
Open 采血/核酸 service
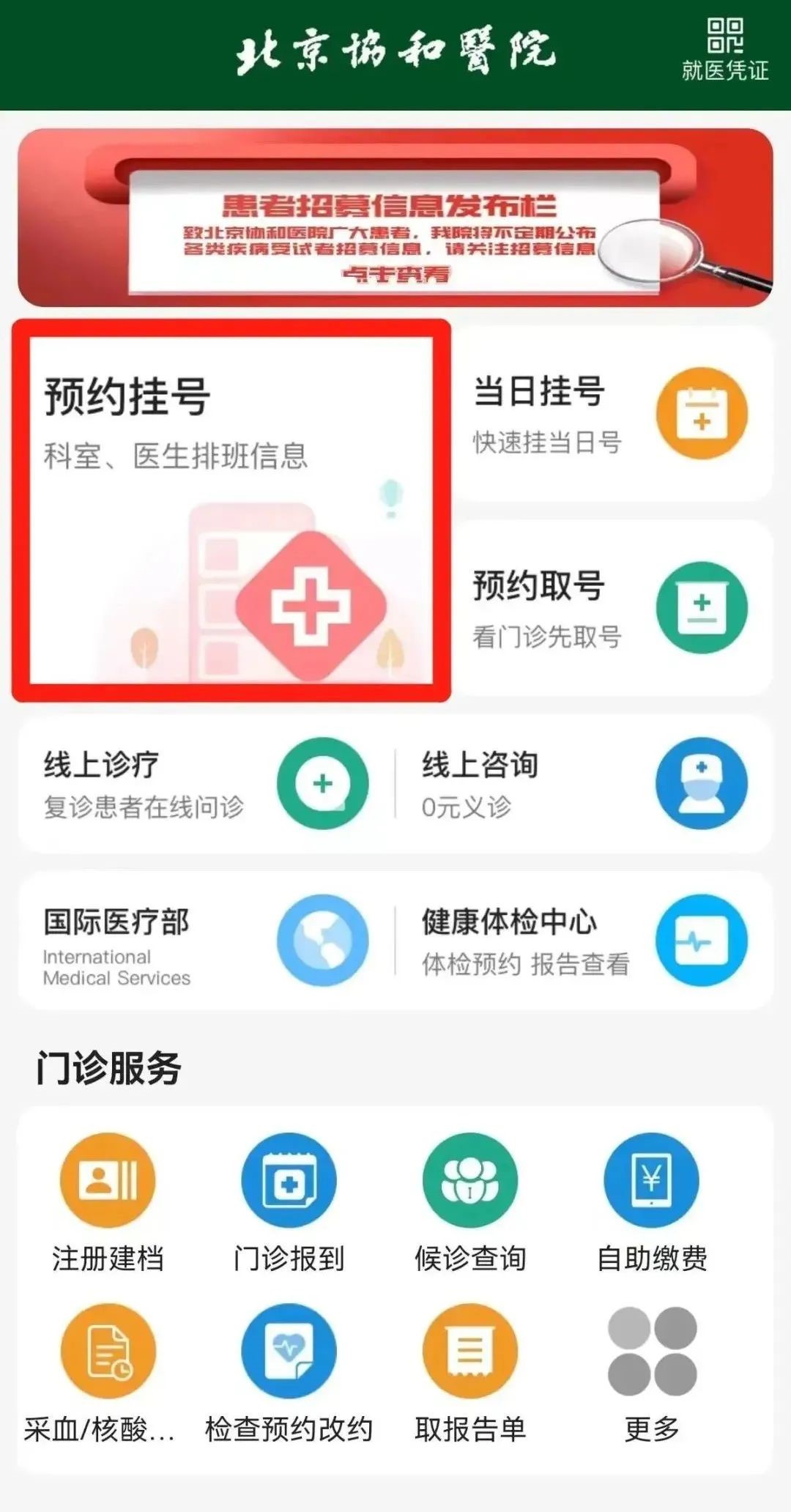(108, 1374)
